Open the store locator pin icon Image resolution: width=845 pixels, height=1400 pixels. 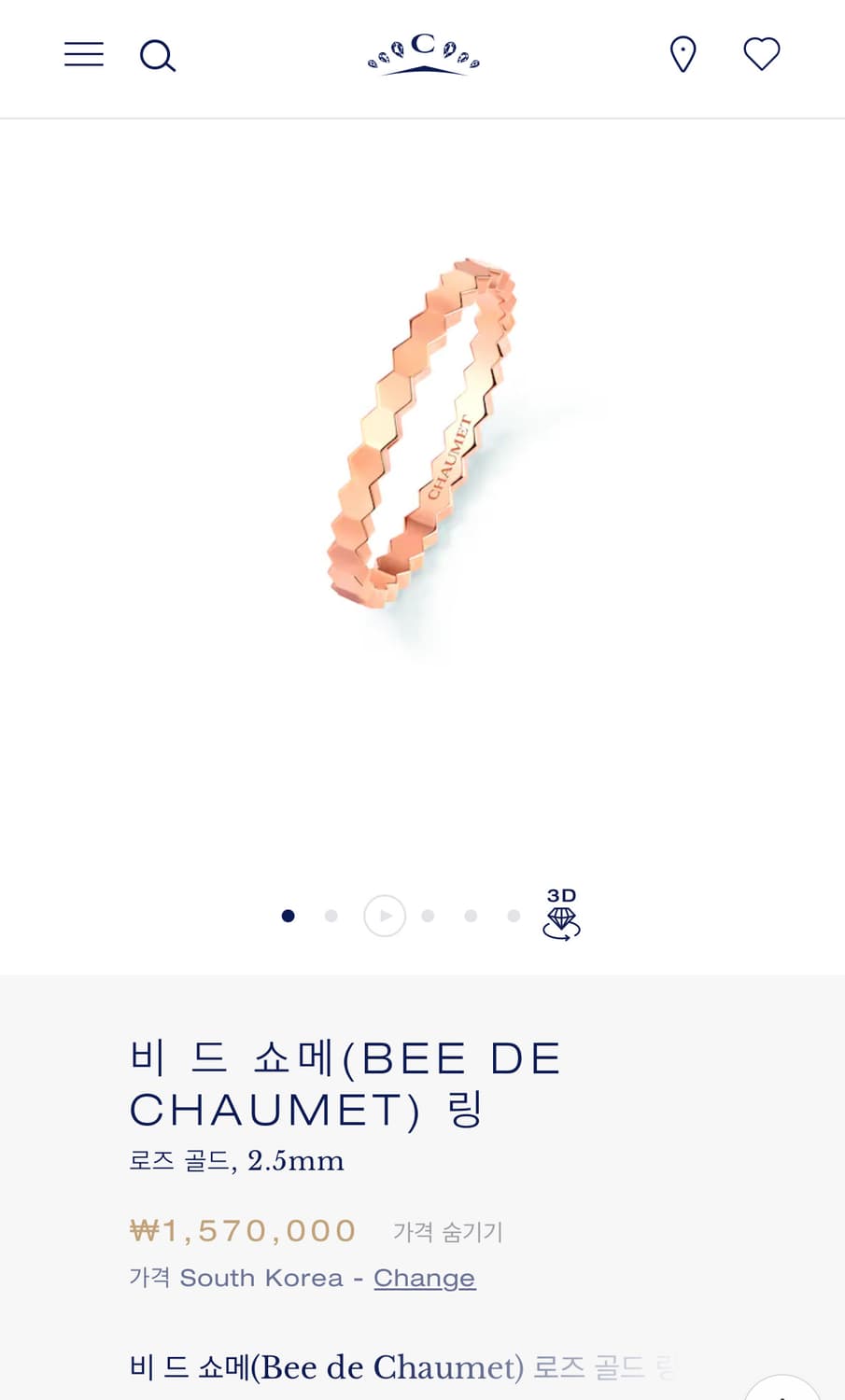683,54
